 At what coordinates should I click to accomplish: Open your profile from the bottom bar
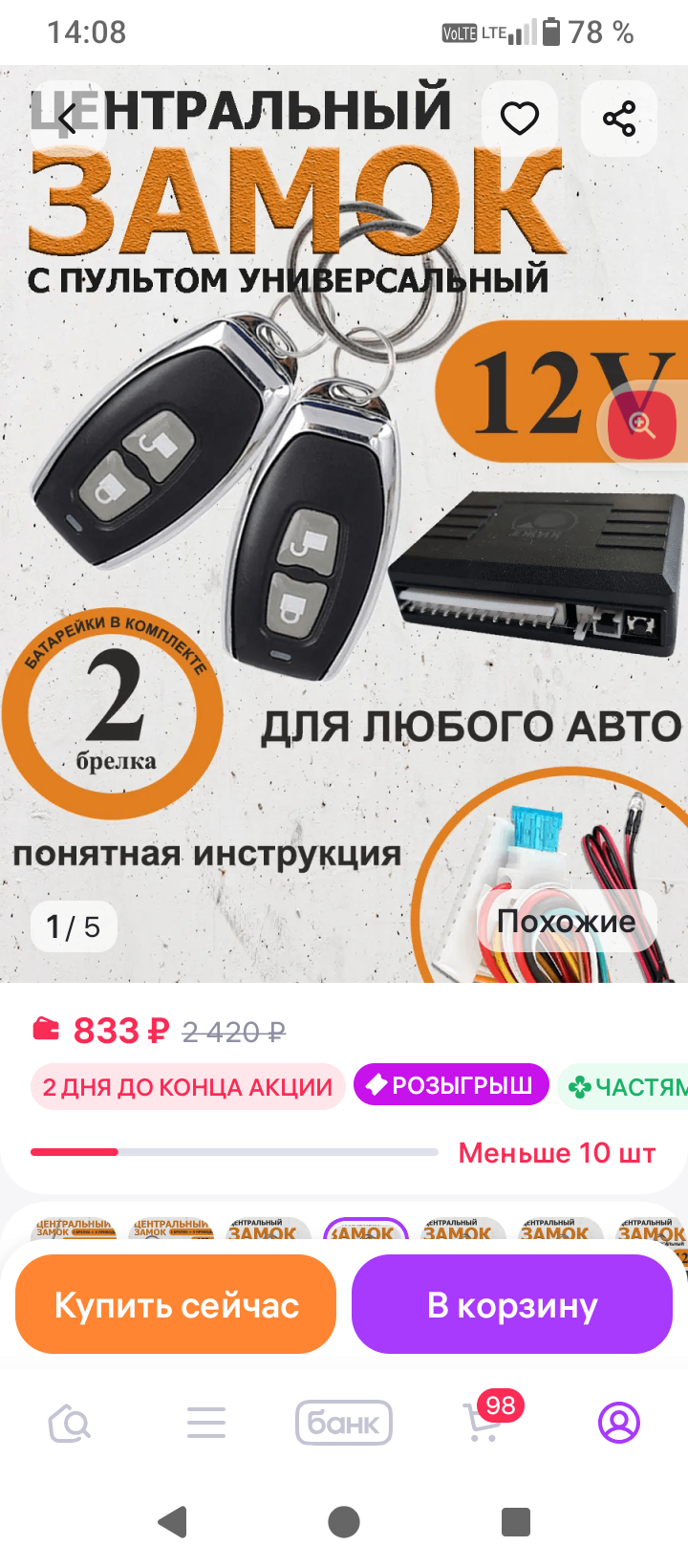pyautogui.click(x=618, y=1422)
